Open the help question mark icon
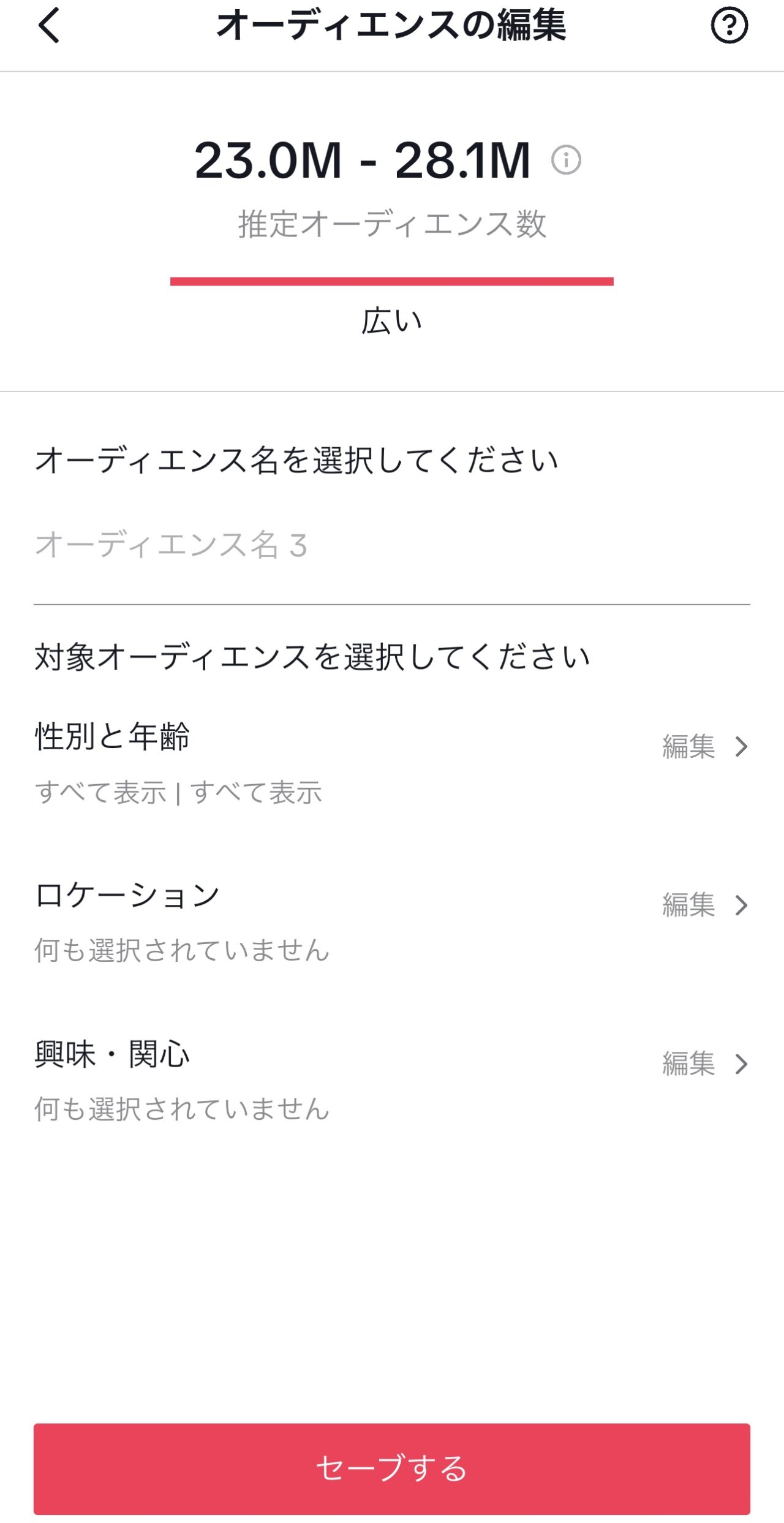This screenshot has width=784, height=1523. tap(729, 26)
